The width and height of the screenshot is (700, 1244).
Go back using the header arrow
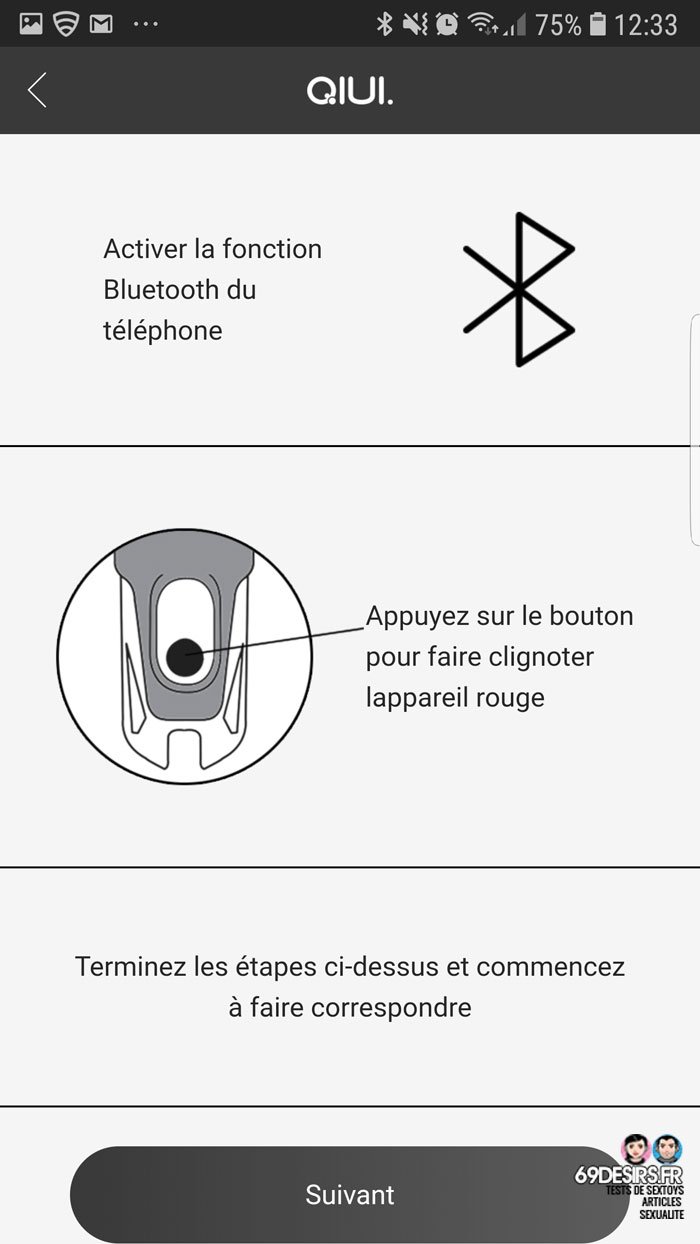(37, 91)
